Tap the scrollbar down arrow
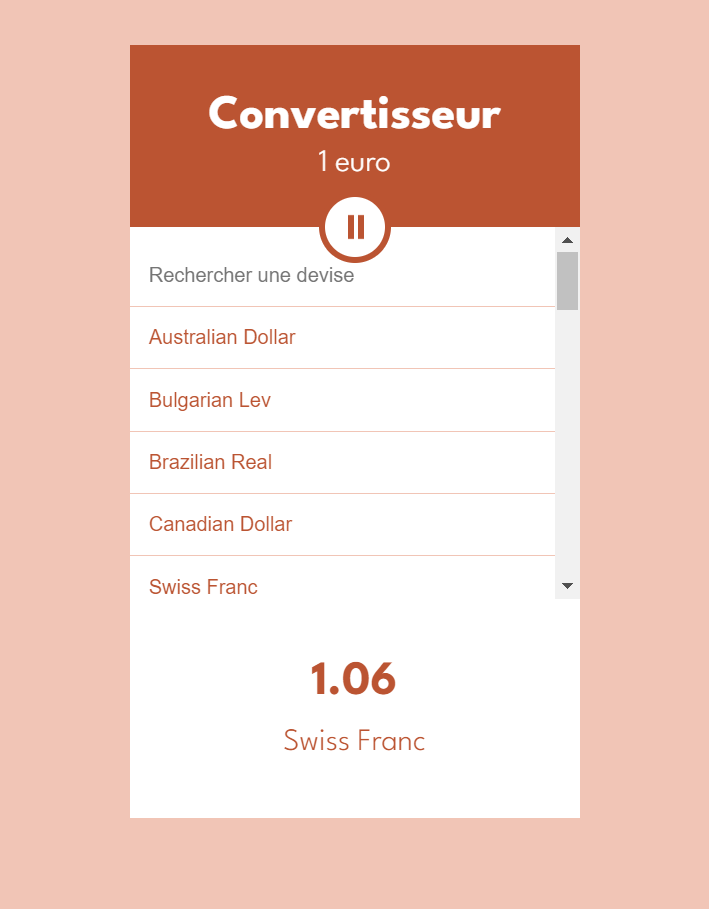 (x=567, y=586)
